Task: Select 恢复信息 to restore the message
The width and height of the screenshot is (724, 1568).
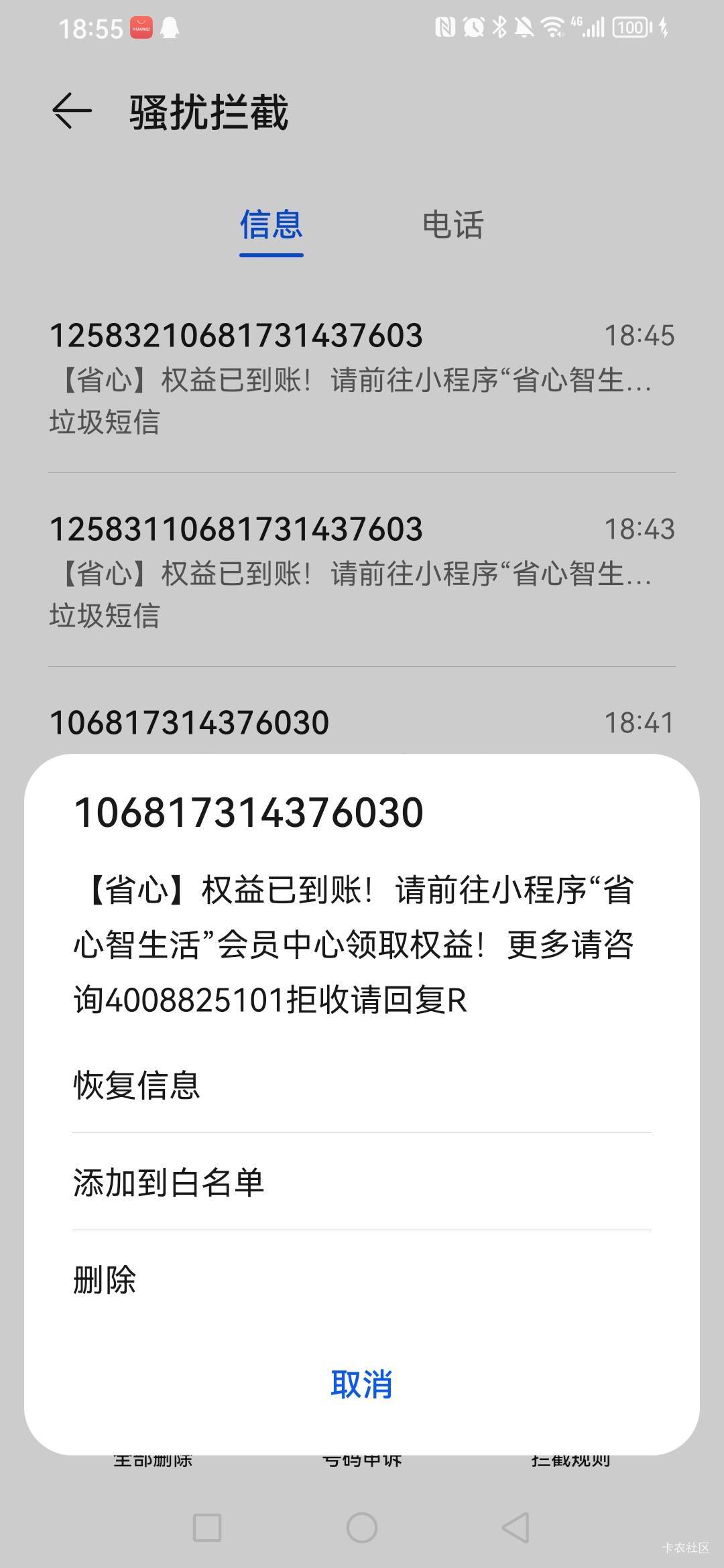Action: tap(137, 1085)
